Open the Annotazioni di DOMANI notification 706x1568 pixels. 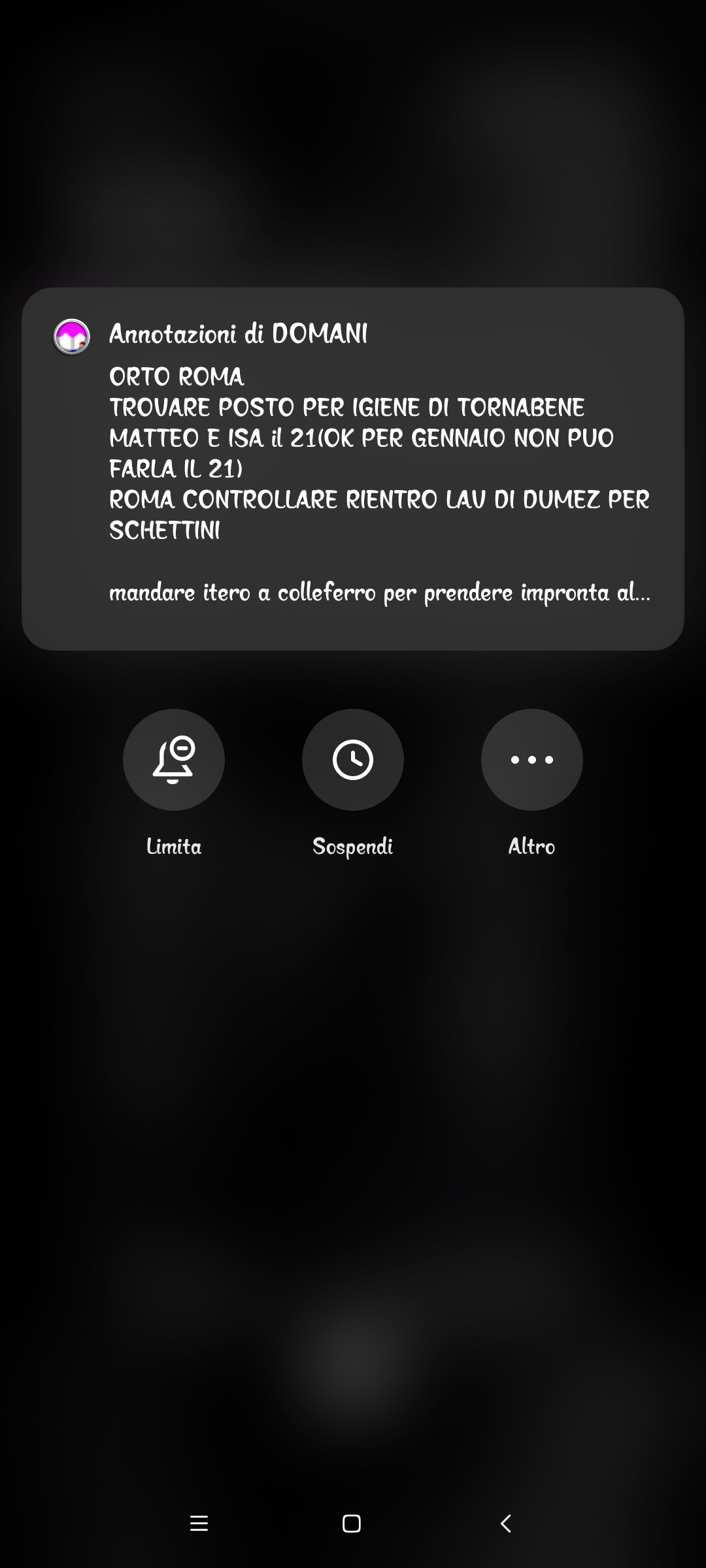pyautogui.click(x=353, y=468)
